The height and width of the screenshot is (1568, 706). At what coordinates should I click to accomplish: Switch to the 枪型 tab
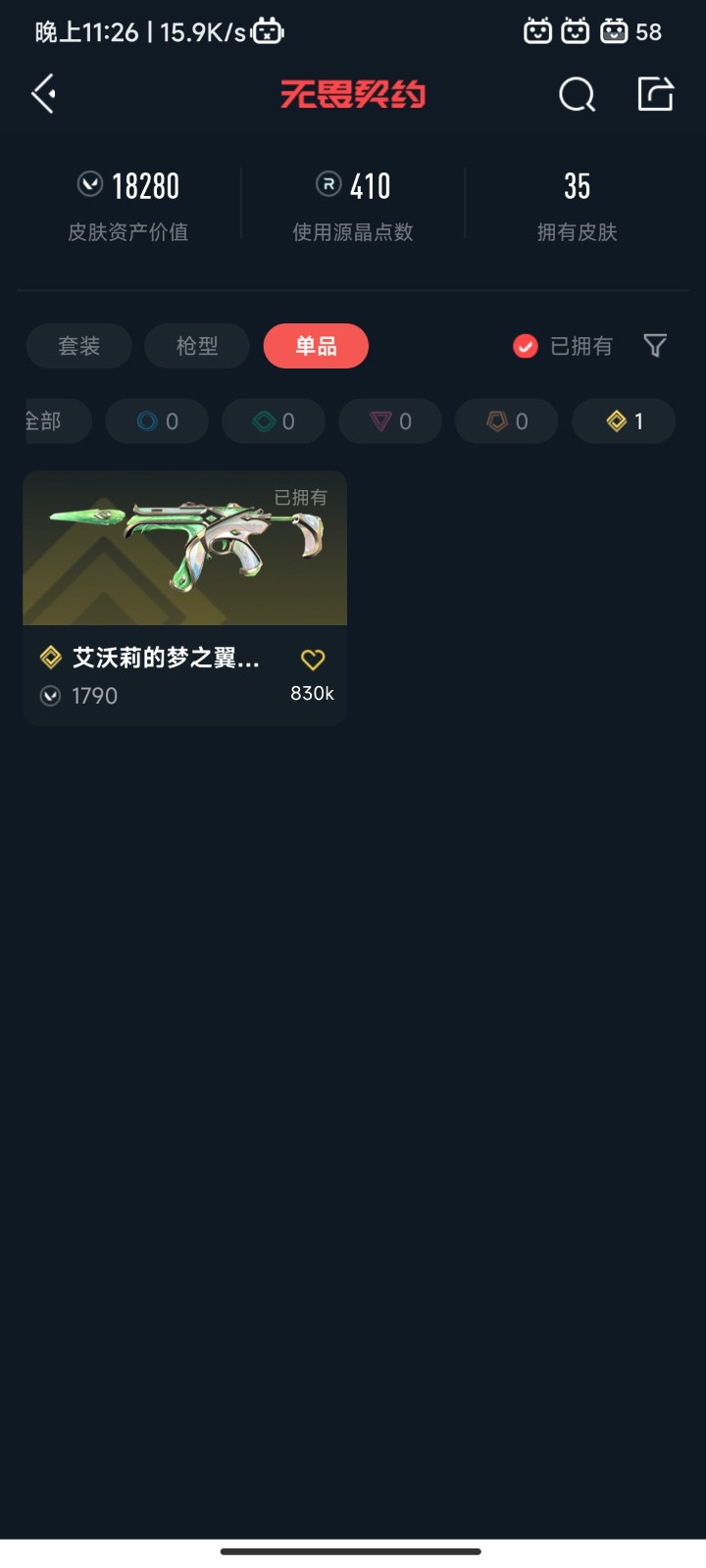point(197,346)
